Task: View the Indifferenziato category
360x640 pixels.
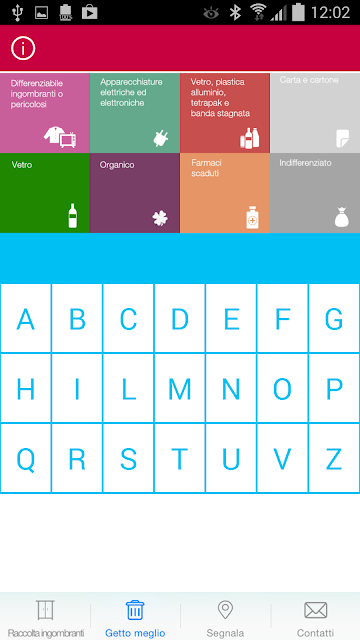Action: [315, 193]
